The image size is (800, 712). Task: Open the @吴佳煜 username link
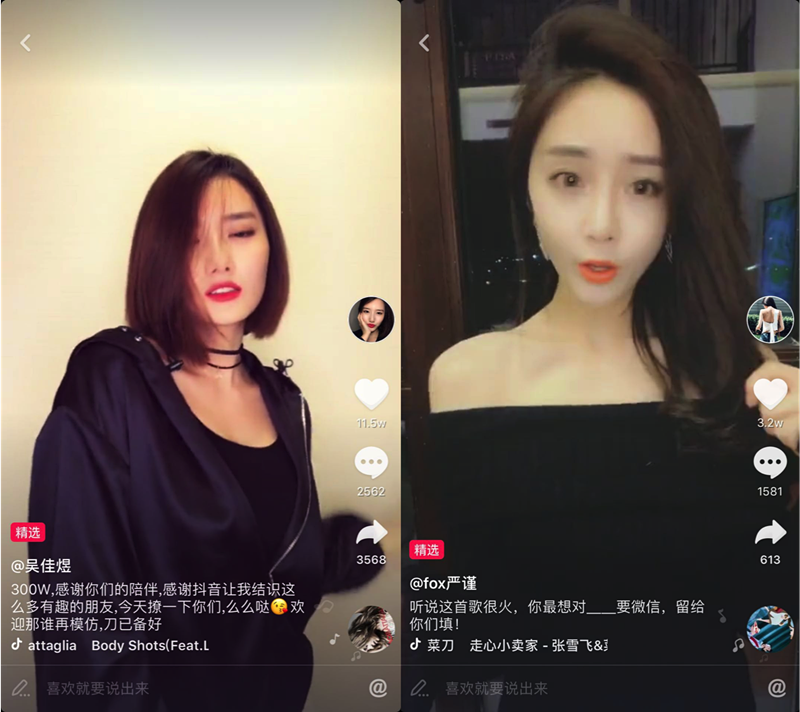(x=42, y=565)
